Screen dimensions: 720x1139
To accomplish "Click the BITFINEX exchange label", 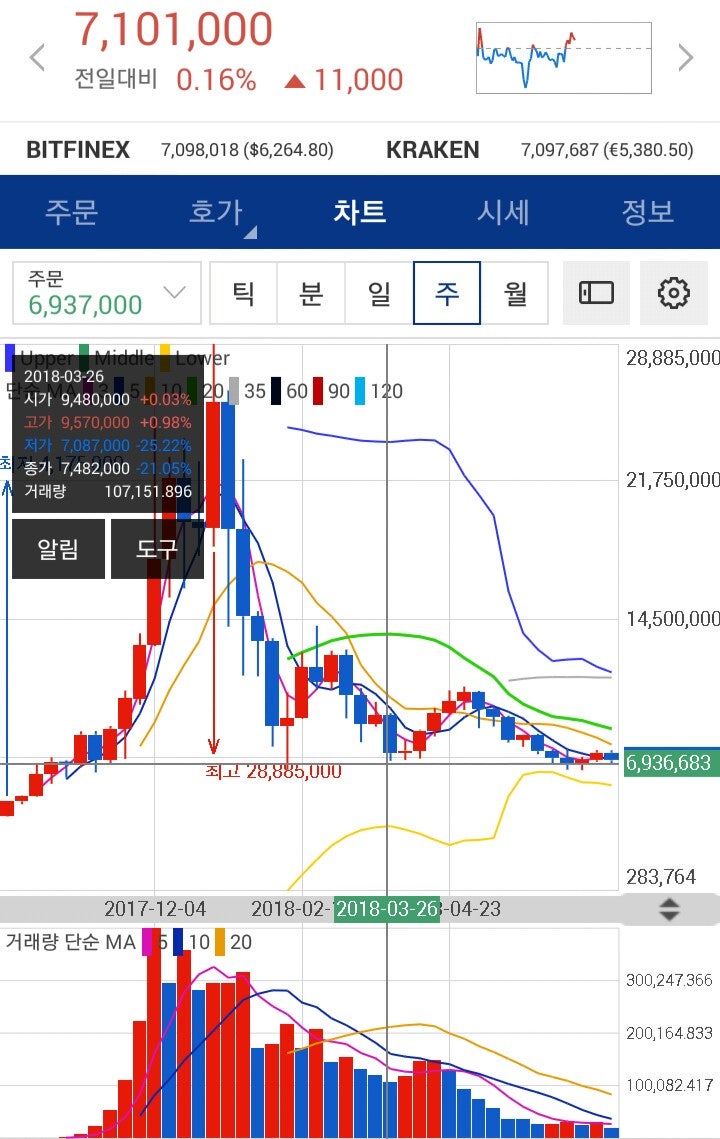I will point(78,150).
